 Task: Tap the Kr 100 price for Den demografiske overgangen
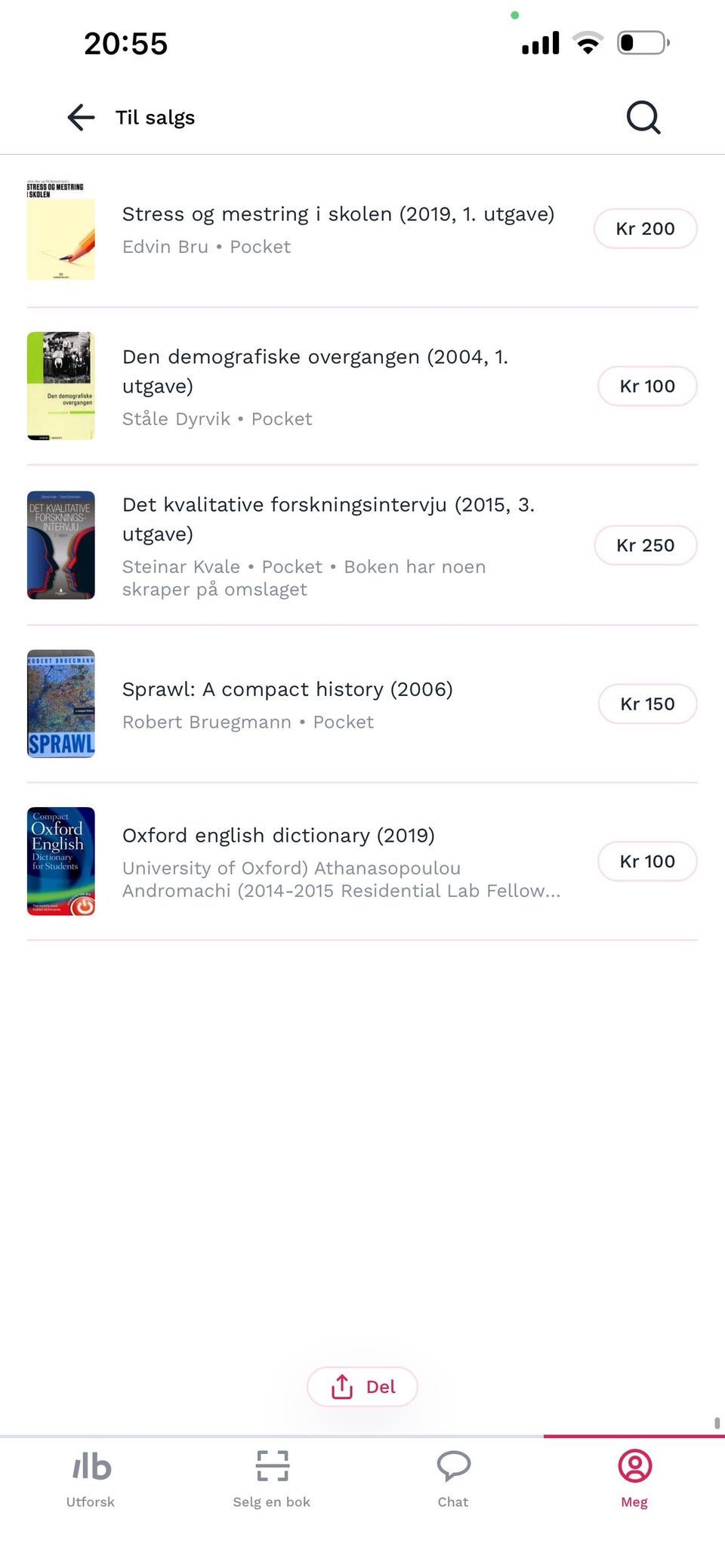tap(646, 386)
